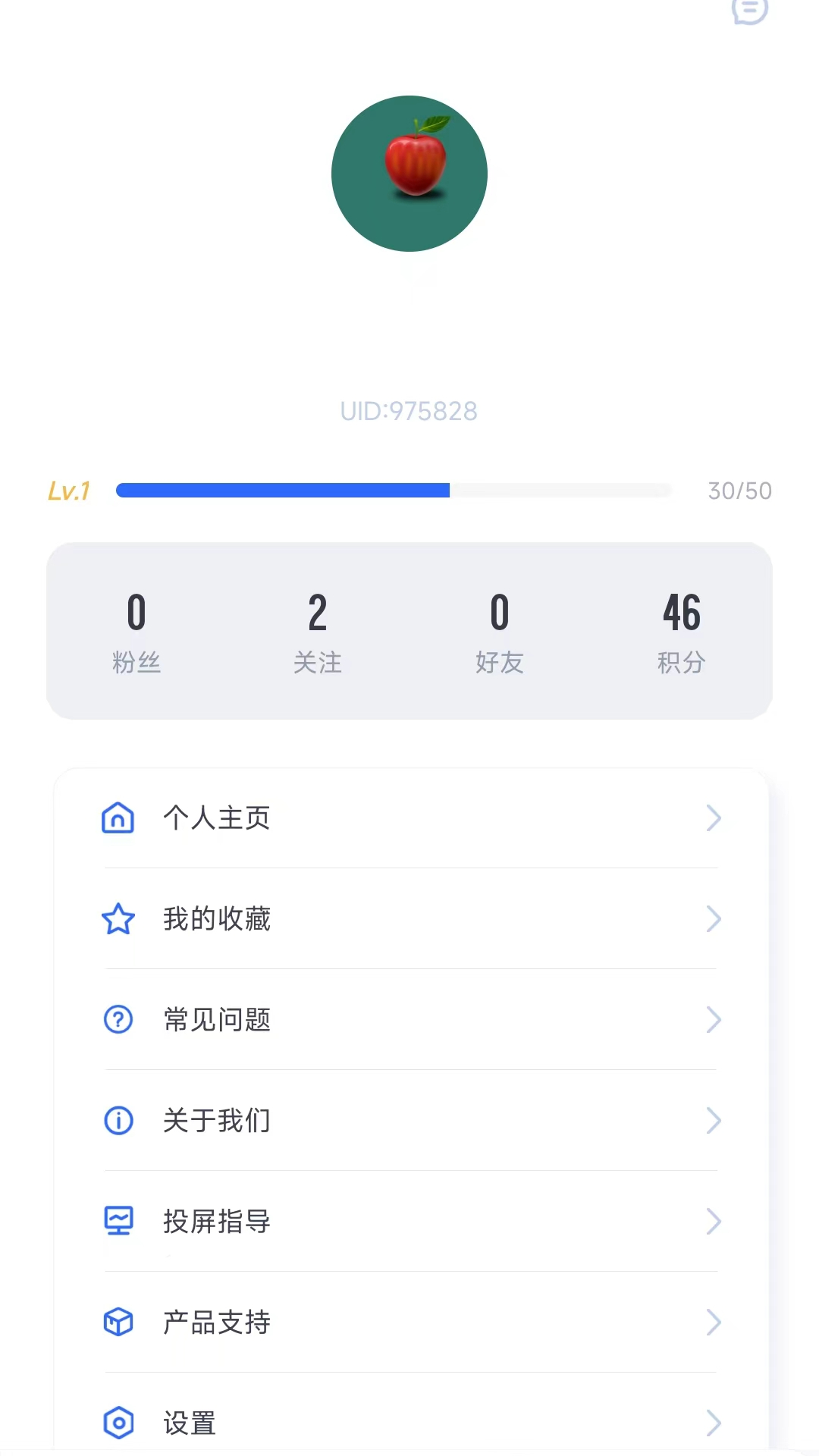Expand the 设置 row via its chevron
Viewport: 819px width, 1456px height.
point(714,1423)
